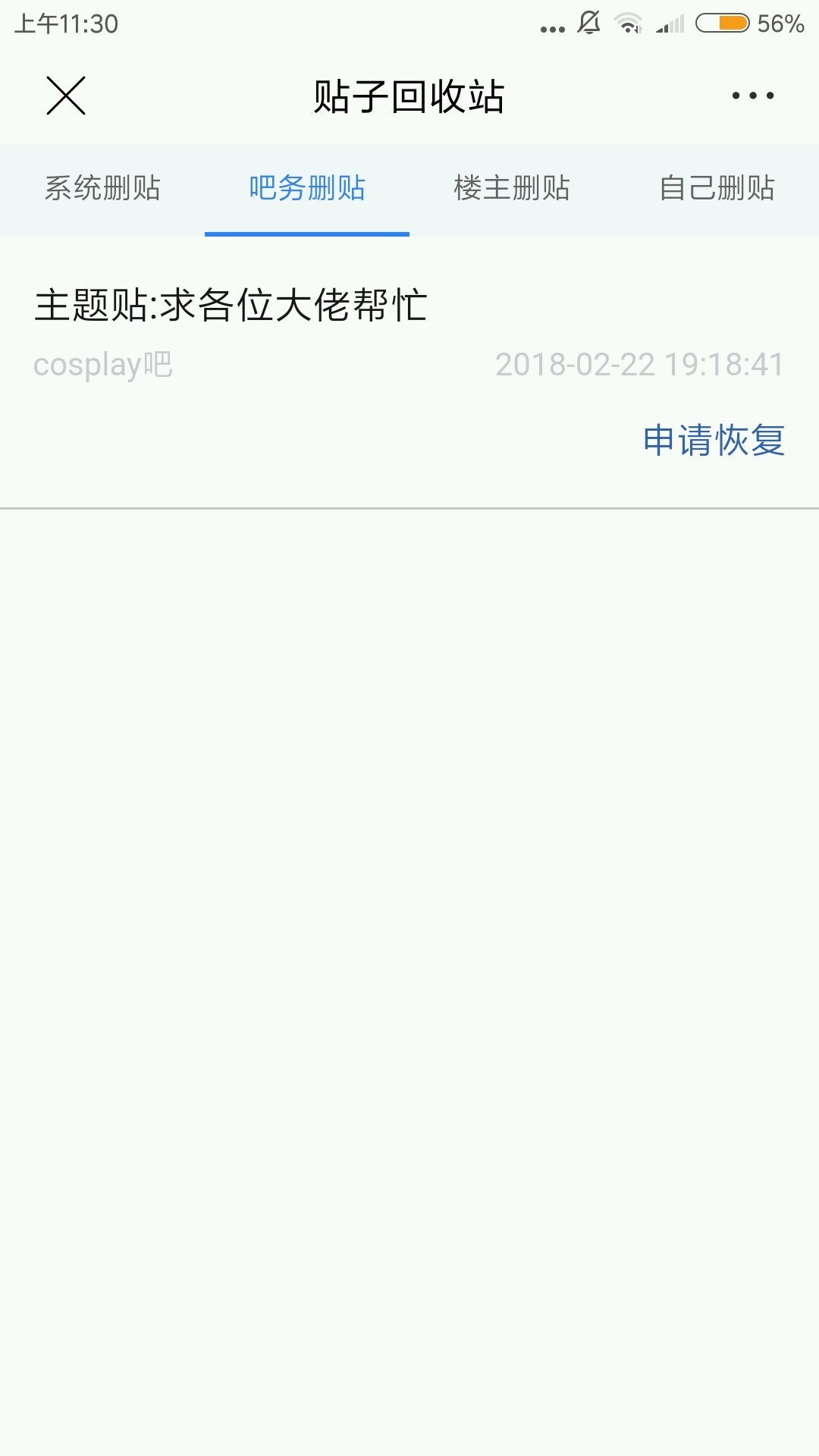
Task: Open the 自己删贴 tab
Action: coord(717,188)
